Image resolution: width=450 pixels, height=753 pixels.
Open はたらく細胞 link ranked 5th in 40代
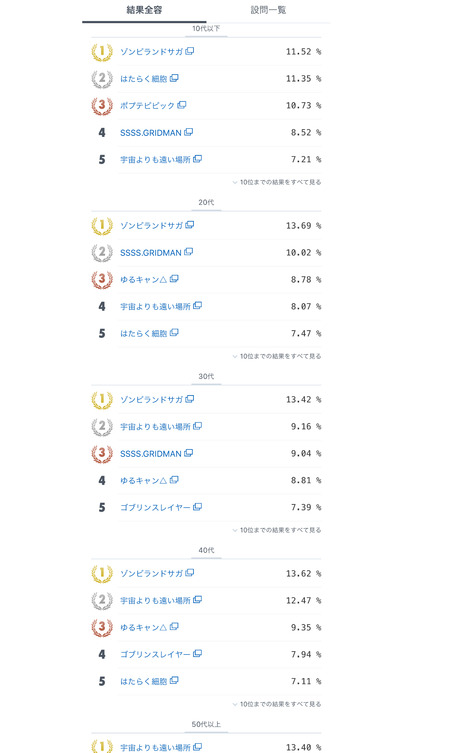click(x=149, y=681)
